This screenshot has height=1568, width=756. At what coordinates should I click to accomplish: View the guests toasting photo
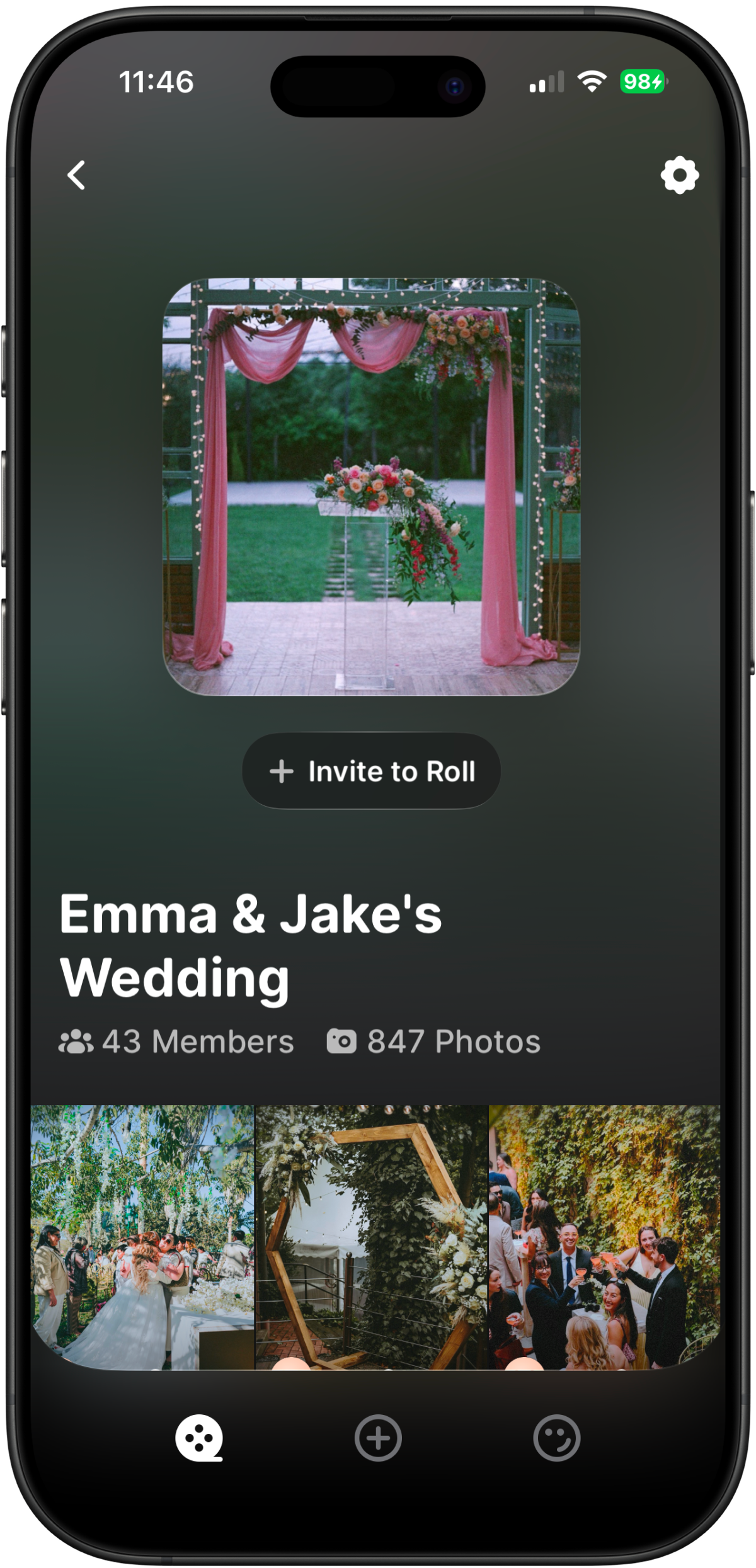coord(604,1237)
